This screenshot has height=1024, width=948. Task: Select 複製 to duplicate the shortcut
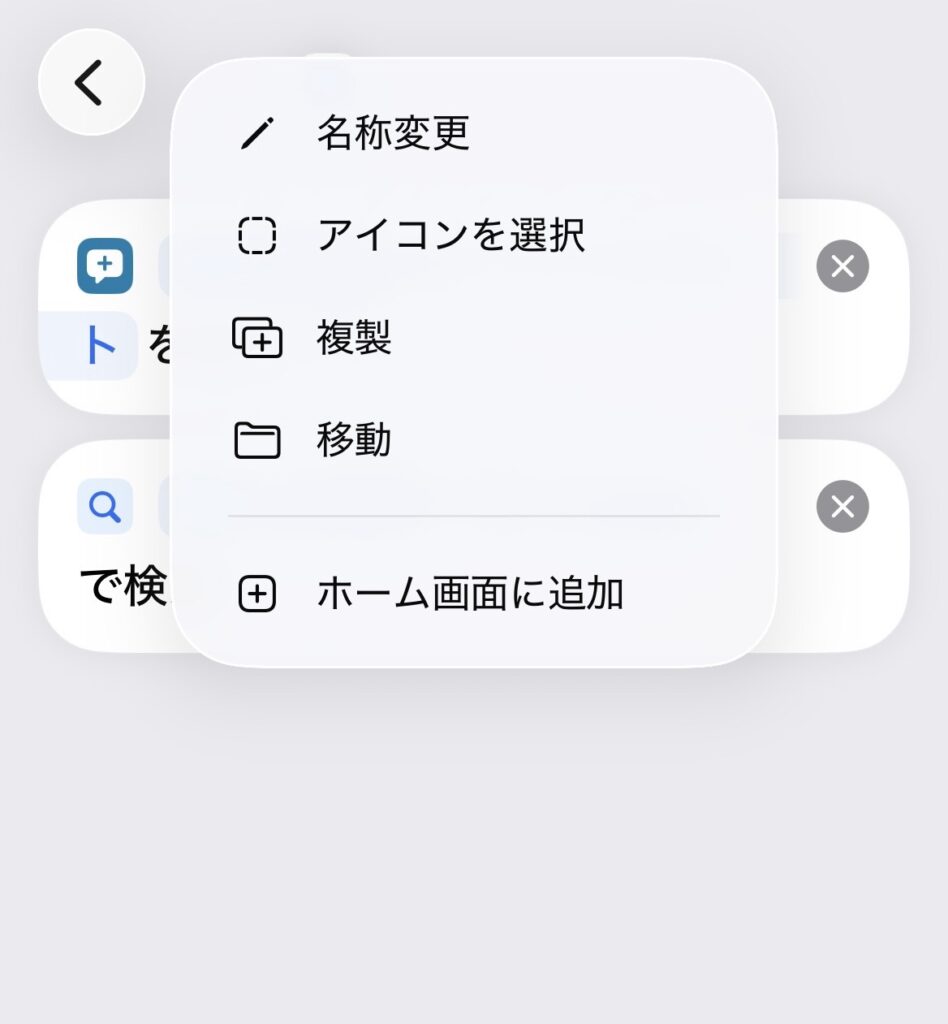click(x=355, y=338)
